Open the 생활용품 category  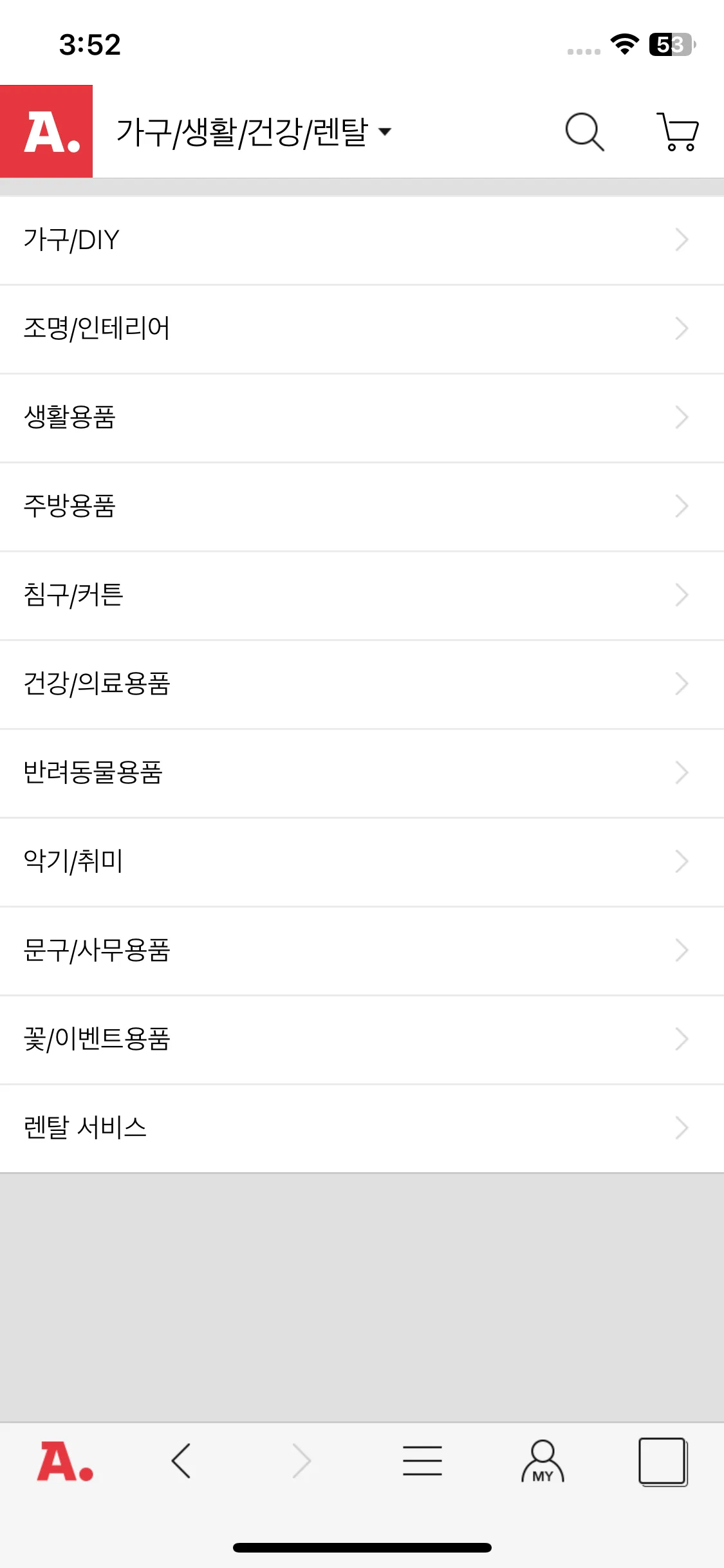click(x=362, y=418)
